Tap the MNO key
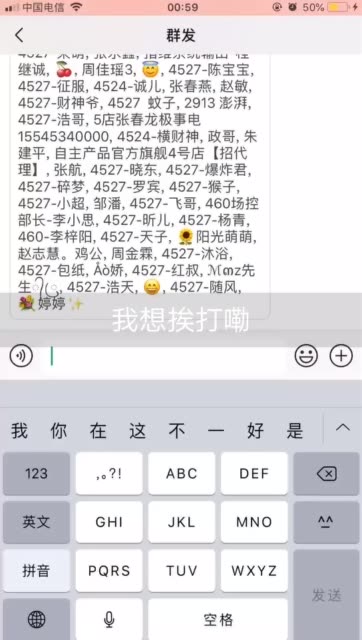 coord(254,522)
